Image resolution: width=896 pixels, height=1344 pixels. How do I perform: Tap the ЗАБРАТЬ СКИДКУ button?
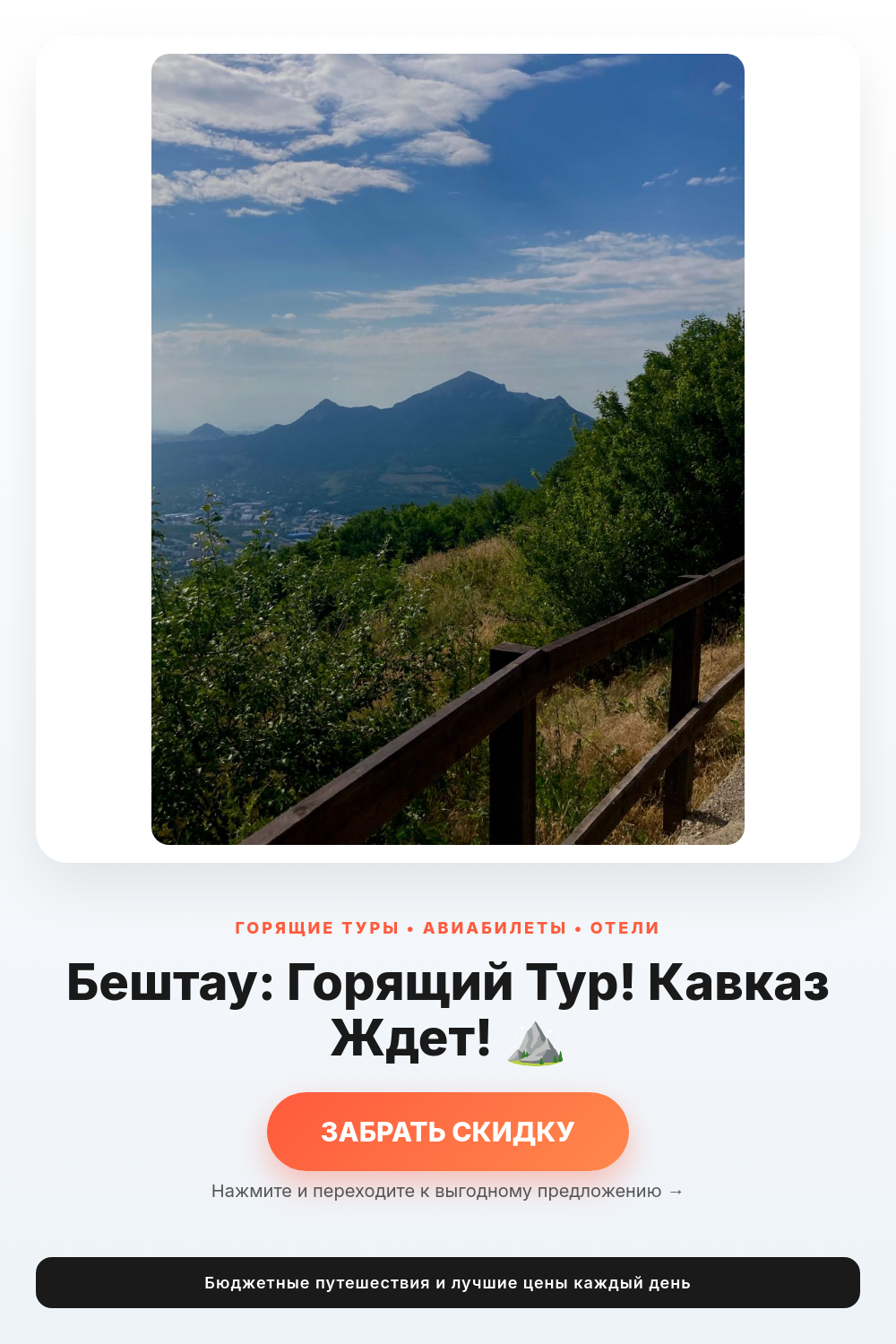click(448, 1132)
